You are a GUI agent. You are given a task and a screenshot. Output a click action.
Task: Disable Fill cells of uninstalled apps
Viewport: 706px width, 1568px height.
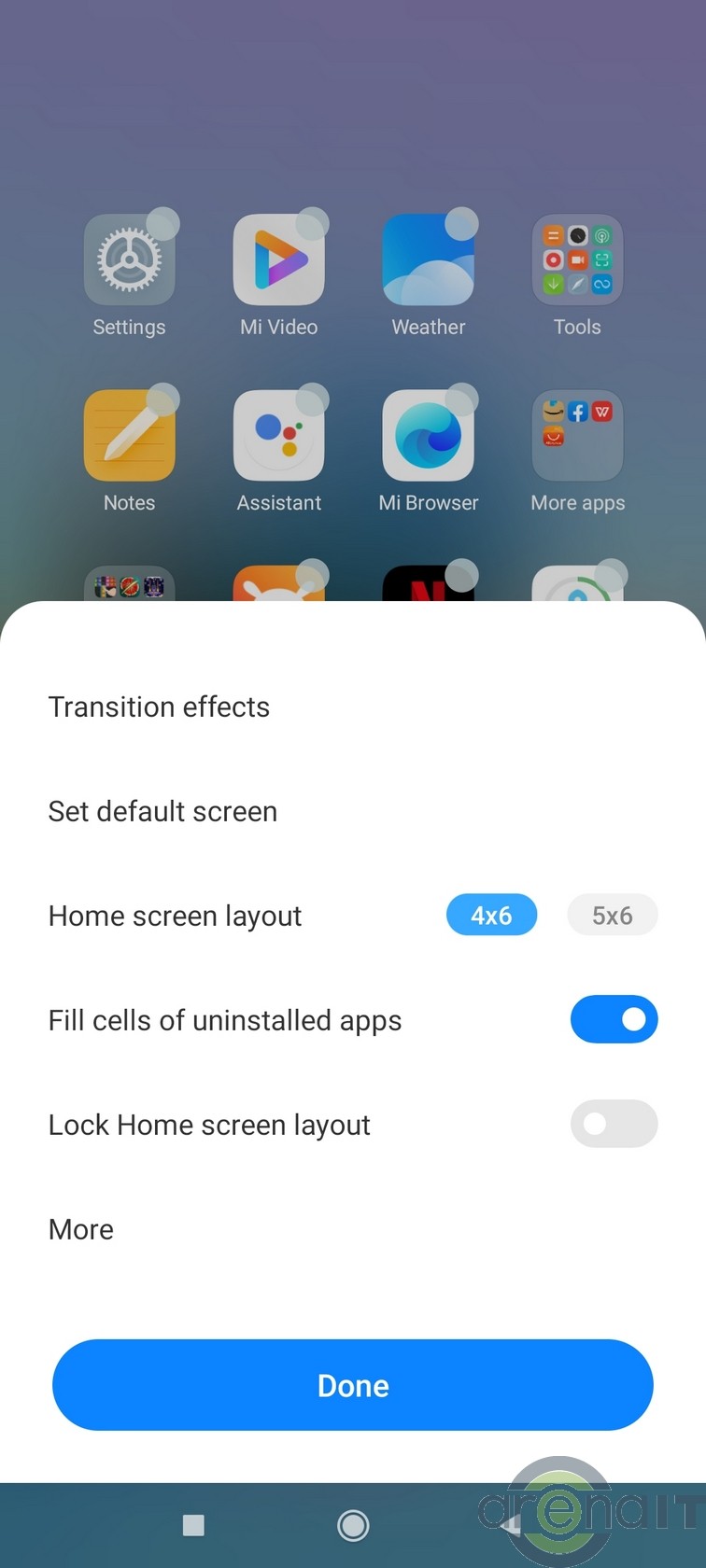click(x=614, y=1019)
